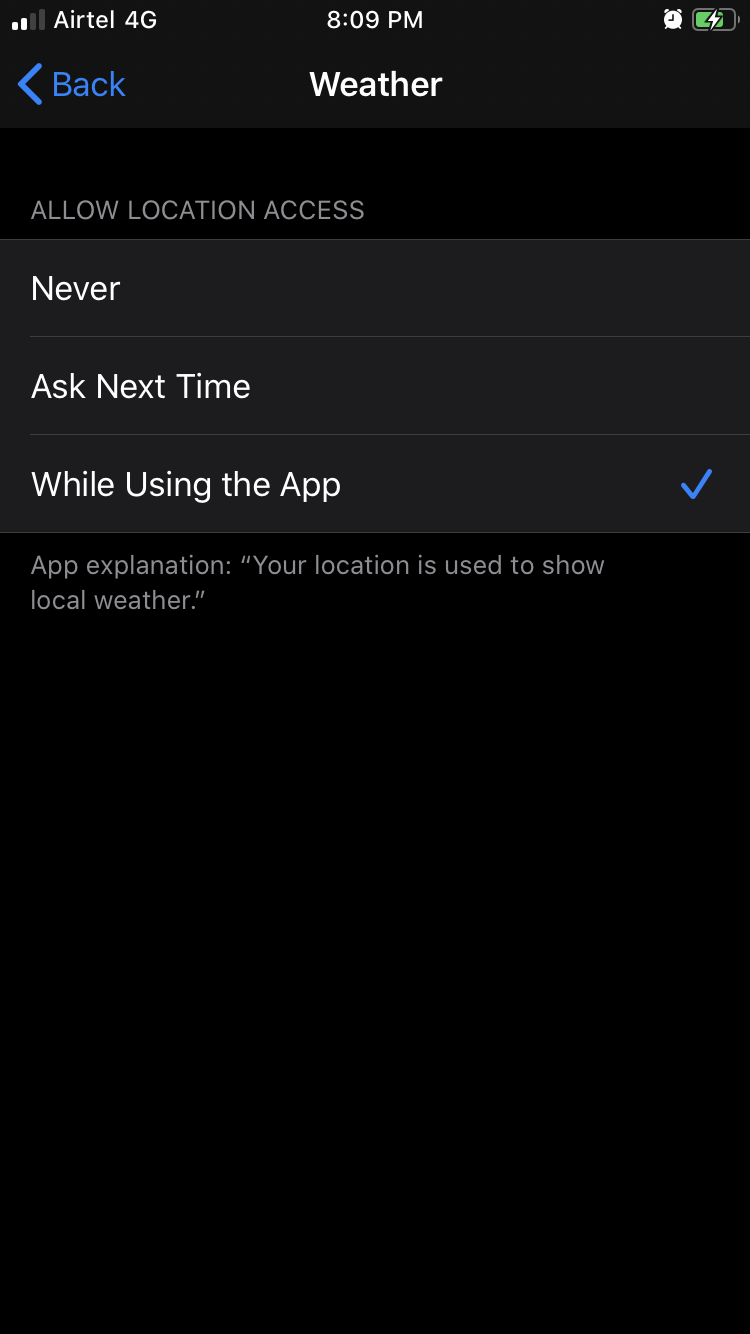Viewport: 750px width, 1334px height.
Task: Select While Using the App
Action: pyautogui.click(x=375, y=484)
